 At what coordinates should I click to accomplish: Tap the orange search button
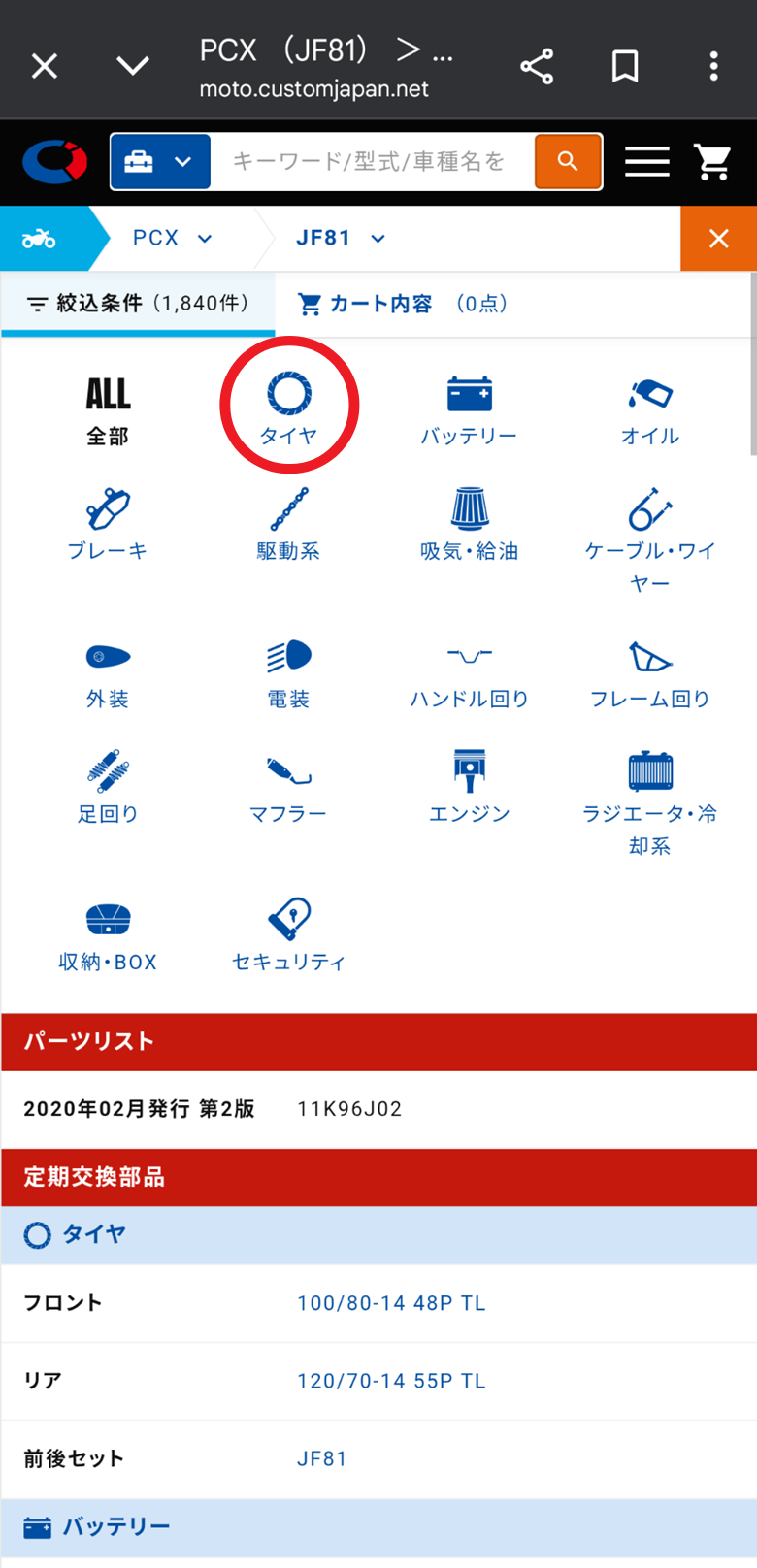(568, 161)
